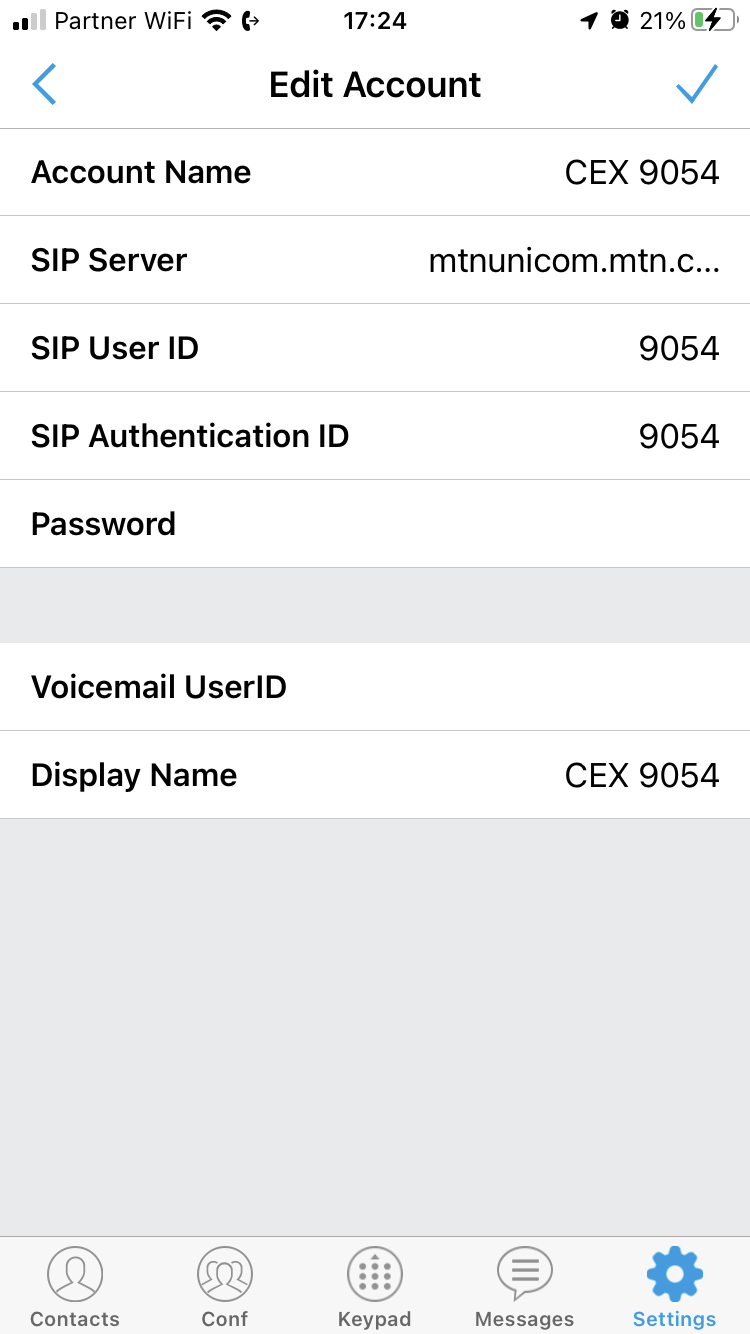Image resolution: width=750 pixels, height=1334 pixels.
Task: Edit the SIP Server field
Action: [375, 260]
